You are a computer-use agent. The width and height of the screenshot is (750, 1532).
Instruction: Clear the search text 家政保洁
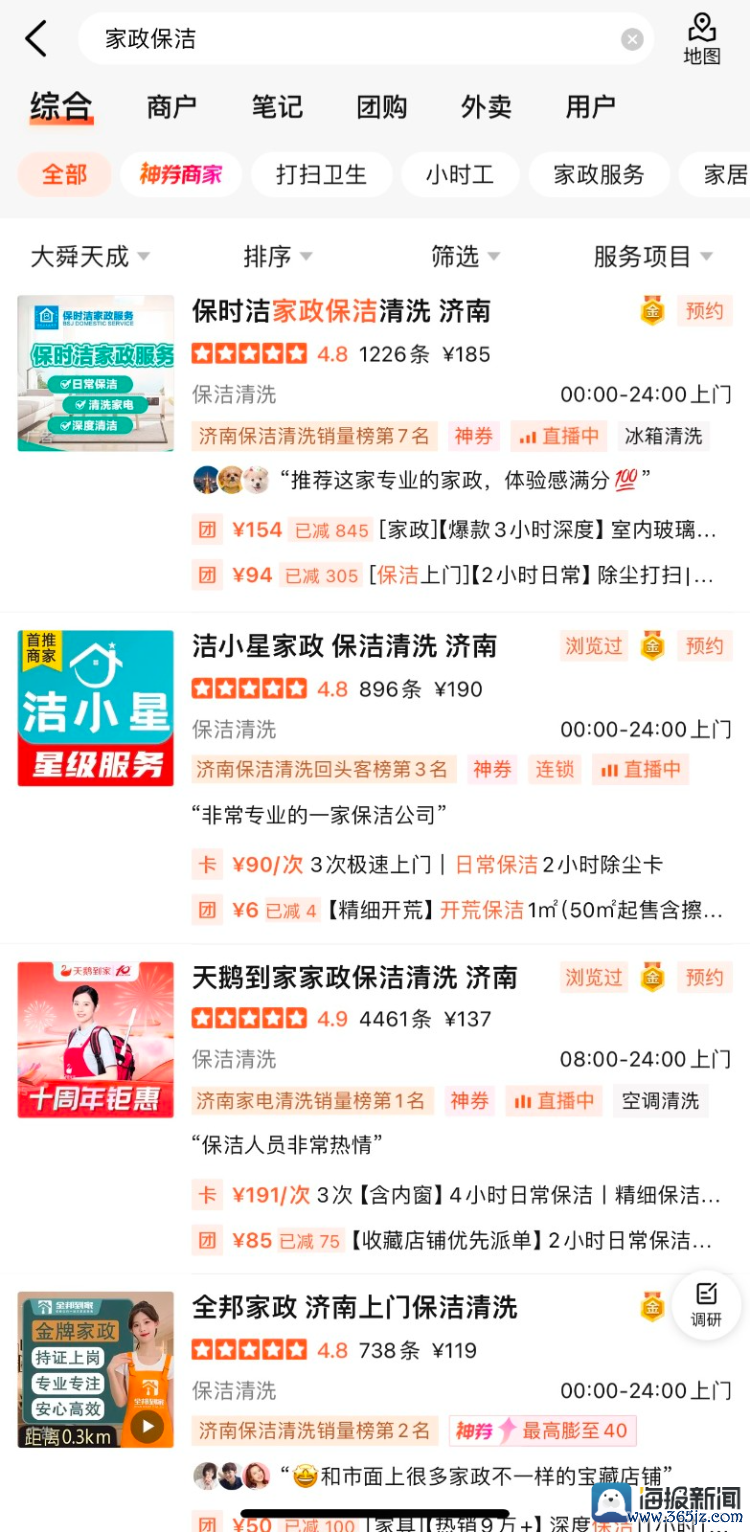[632, 39]
